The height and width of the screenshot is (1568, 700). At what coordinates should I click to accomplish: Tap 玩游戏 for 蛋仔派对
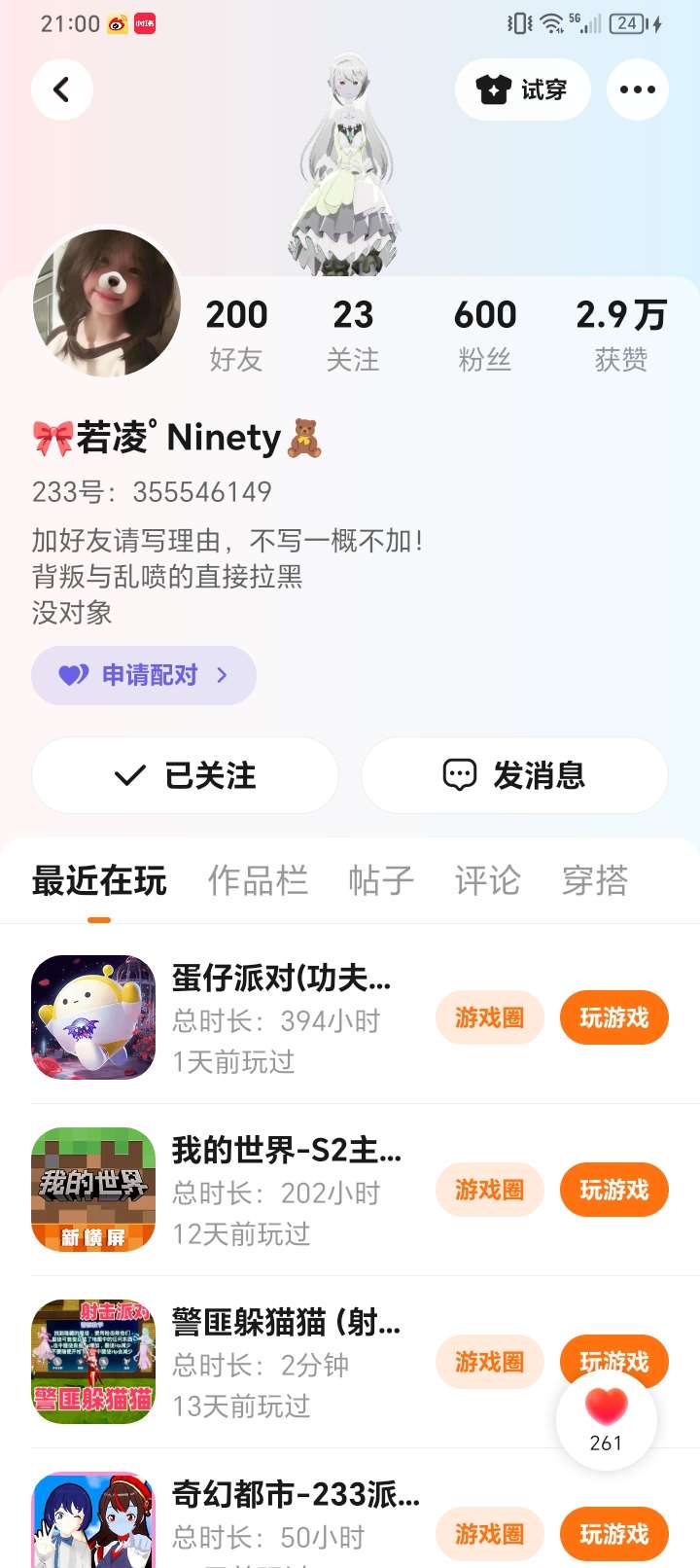613,1017
